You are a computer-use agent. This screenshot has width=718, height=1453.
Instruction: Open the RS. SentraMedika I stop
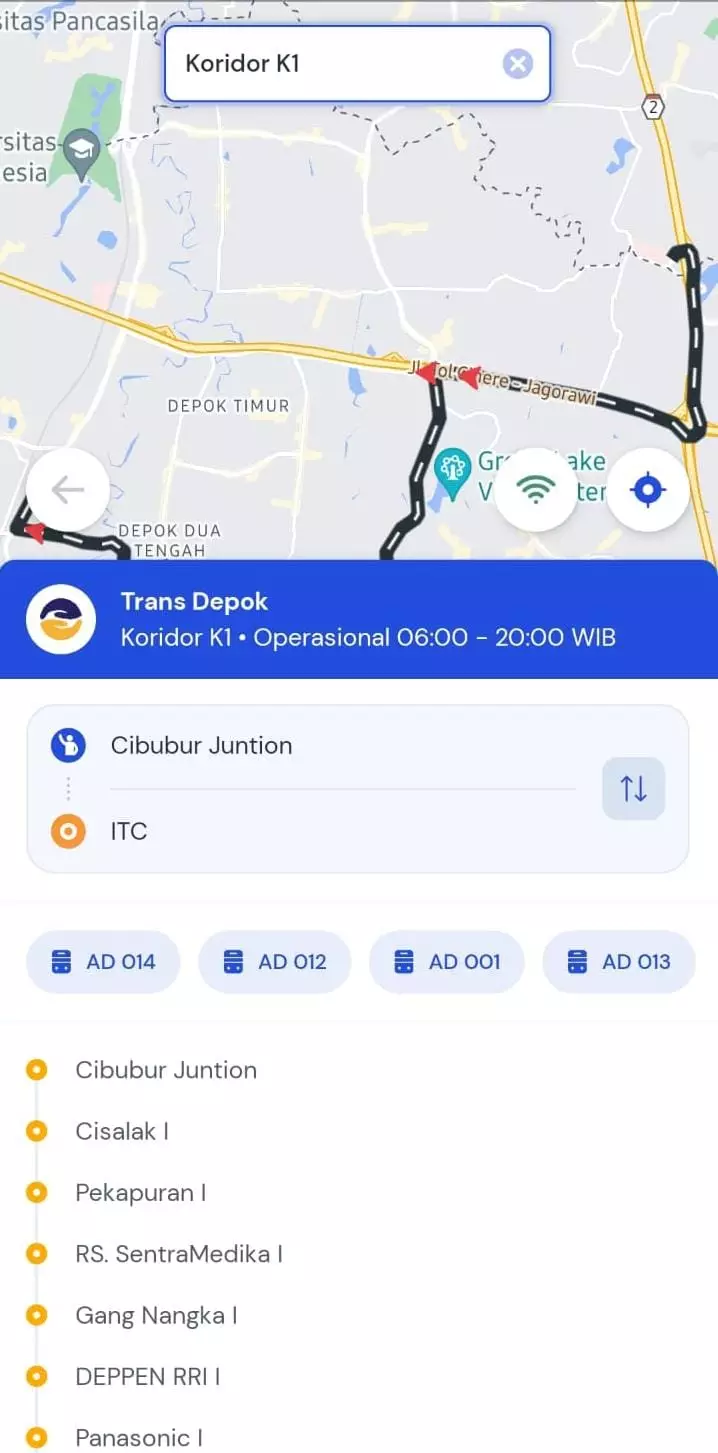click(179, 1254)
